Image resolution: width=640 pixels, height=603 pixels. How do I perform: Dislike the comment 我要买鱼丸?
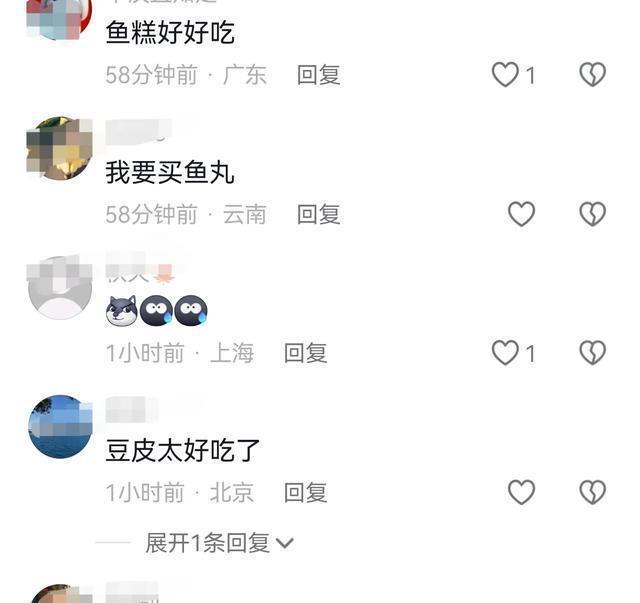pos(593,213)
